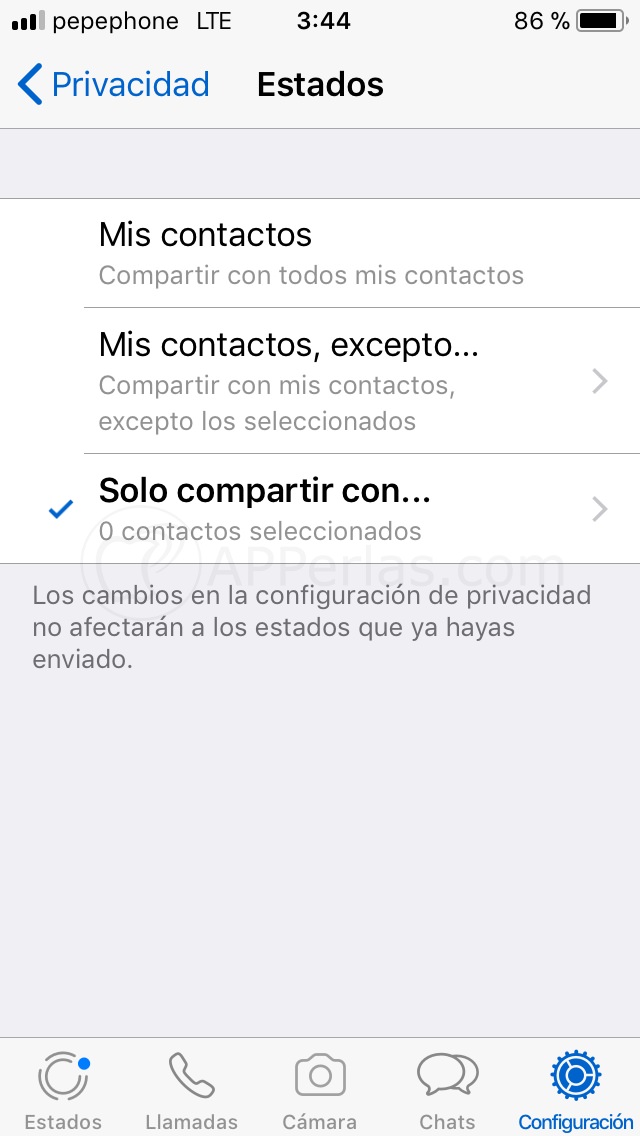Go back to Privacidad
The width and height of the screenshot is (640, 1136).
click(113, 85)
